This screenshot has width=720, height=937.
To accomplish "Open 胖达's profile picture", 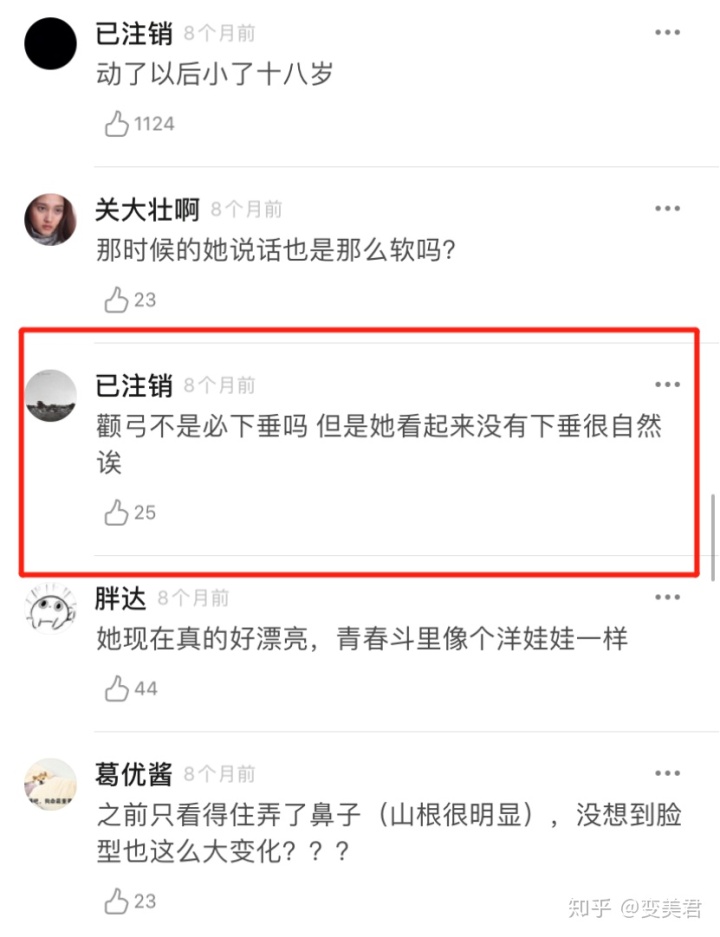I will (50, 607).
